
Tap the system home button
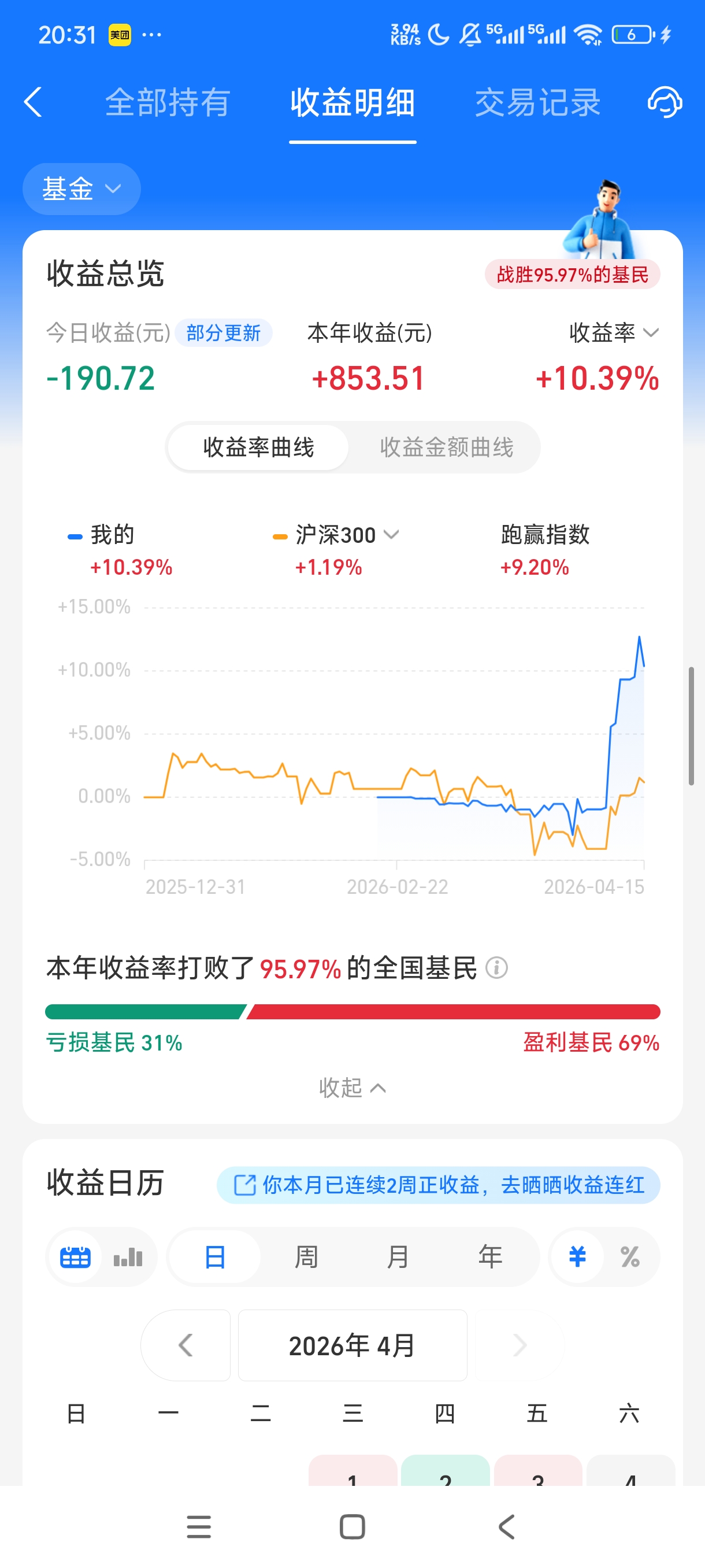[352, 1526]
